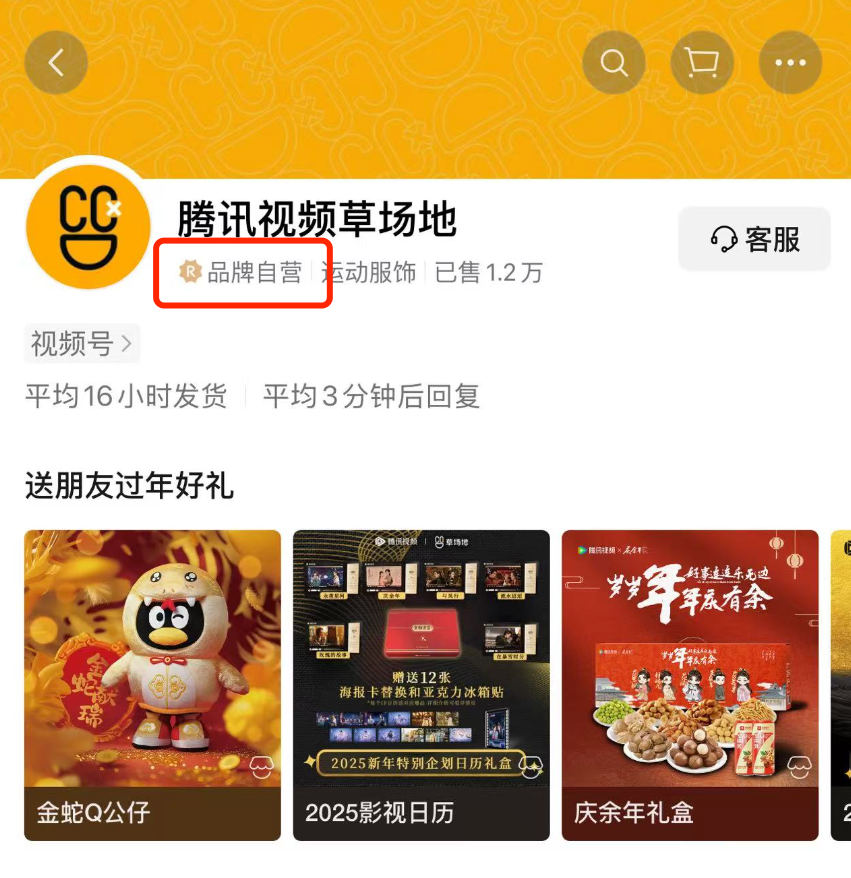View the 2025影视日历 product card
This screenshot has width=851, height=878.
[x=421, y=685]
